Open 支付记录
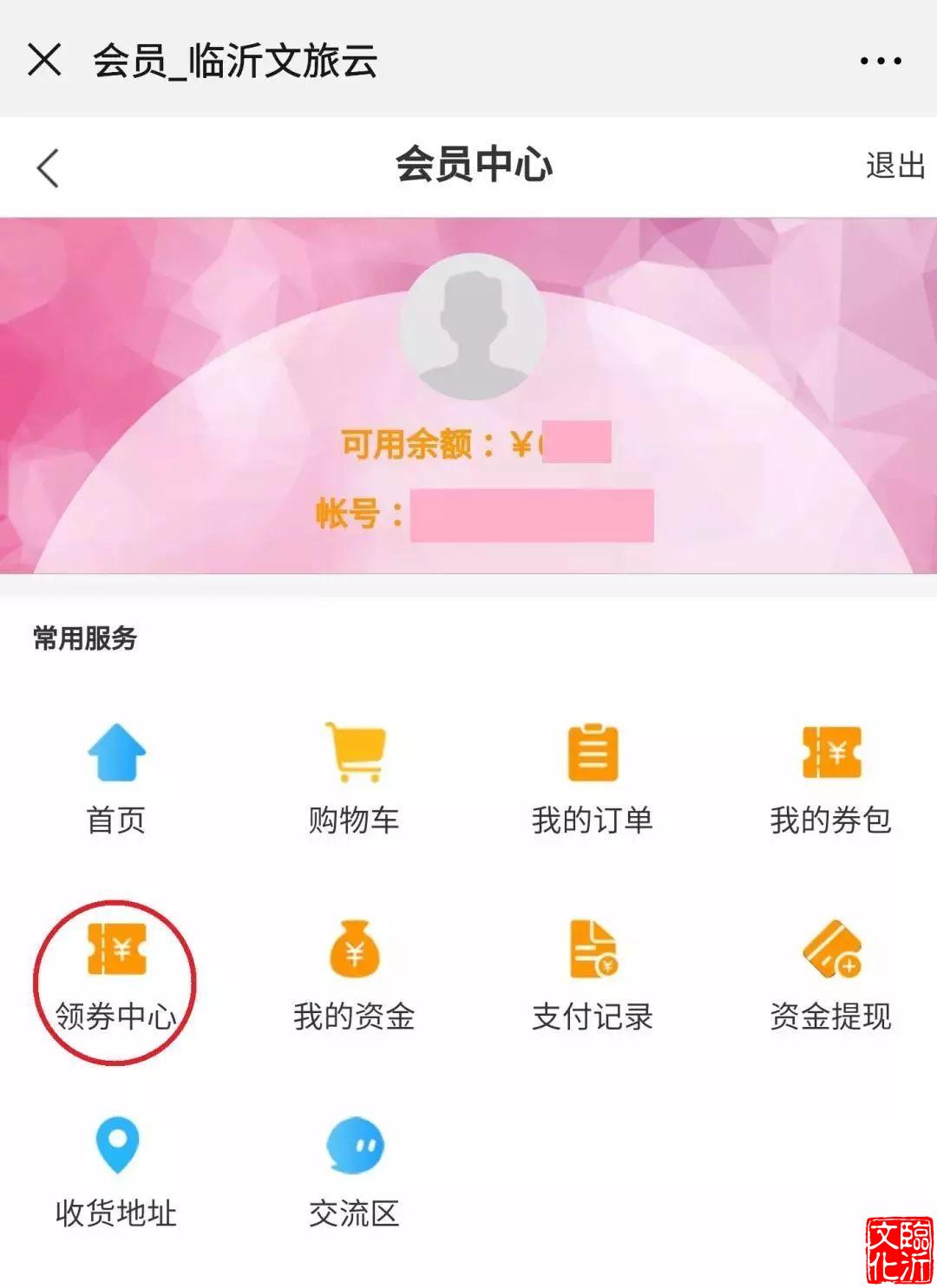This screenshot has height=1288, width=937. (x=593, y=974)
